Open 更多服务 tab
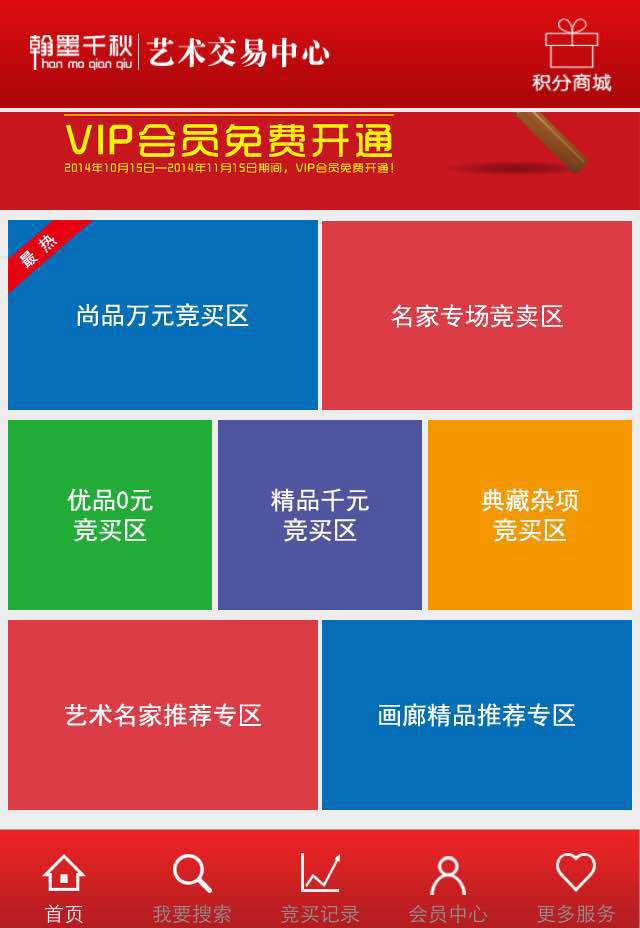This screenshot has height=928, width=640. tap(576, 886)
